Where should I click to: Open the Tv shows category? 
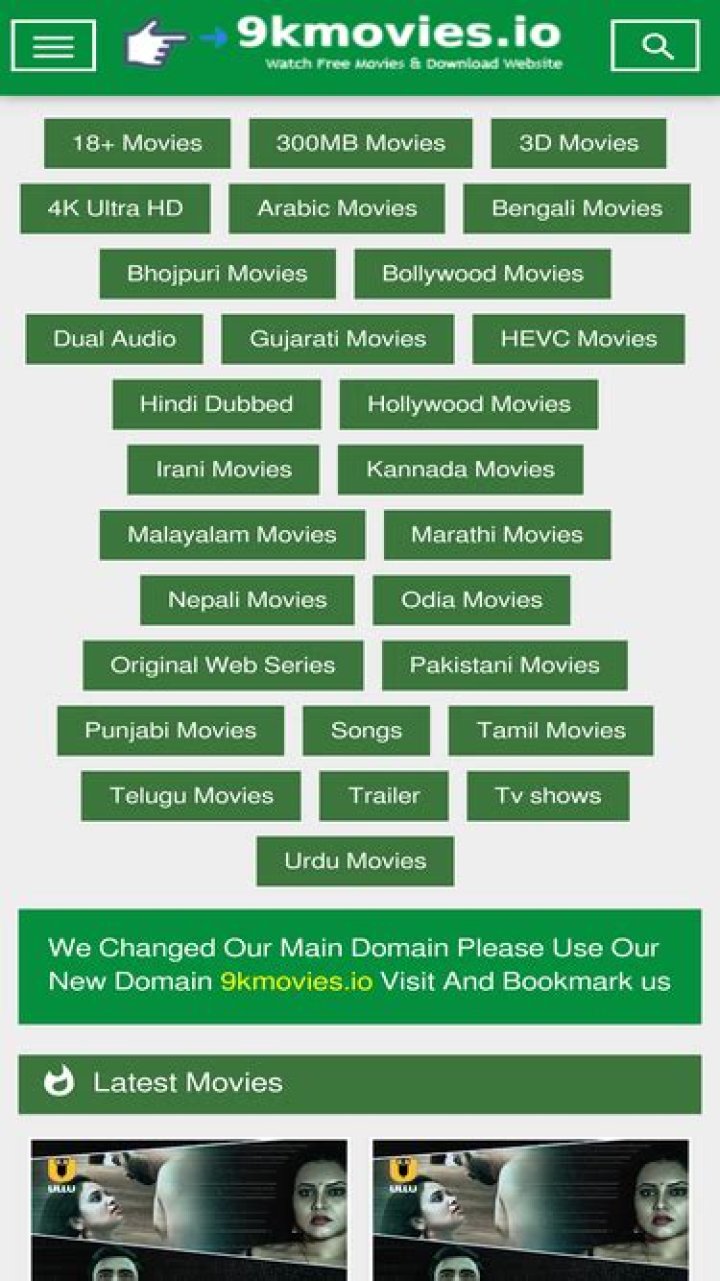(x=548, y=795)
